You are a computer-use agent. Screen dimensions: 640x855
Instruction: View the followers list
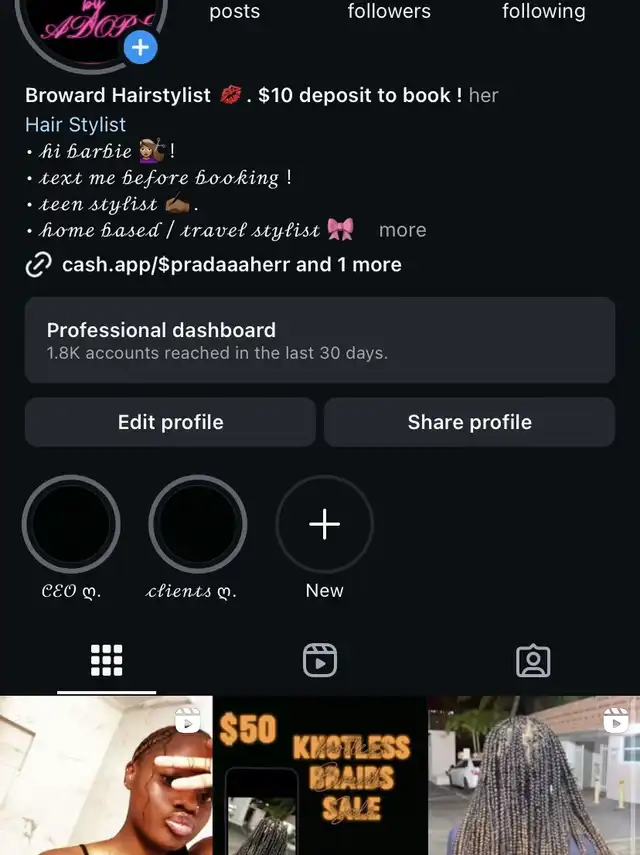click(x=389, y=12)
